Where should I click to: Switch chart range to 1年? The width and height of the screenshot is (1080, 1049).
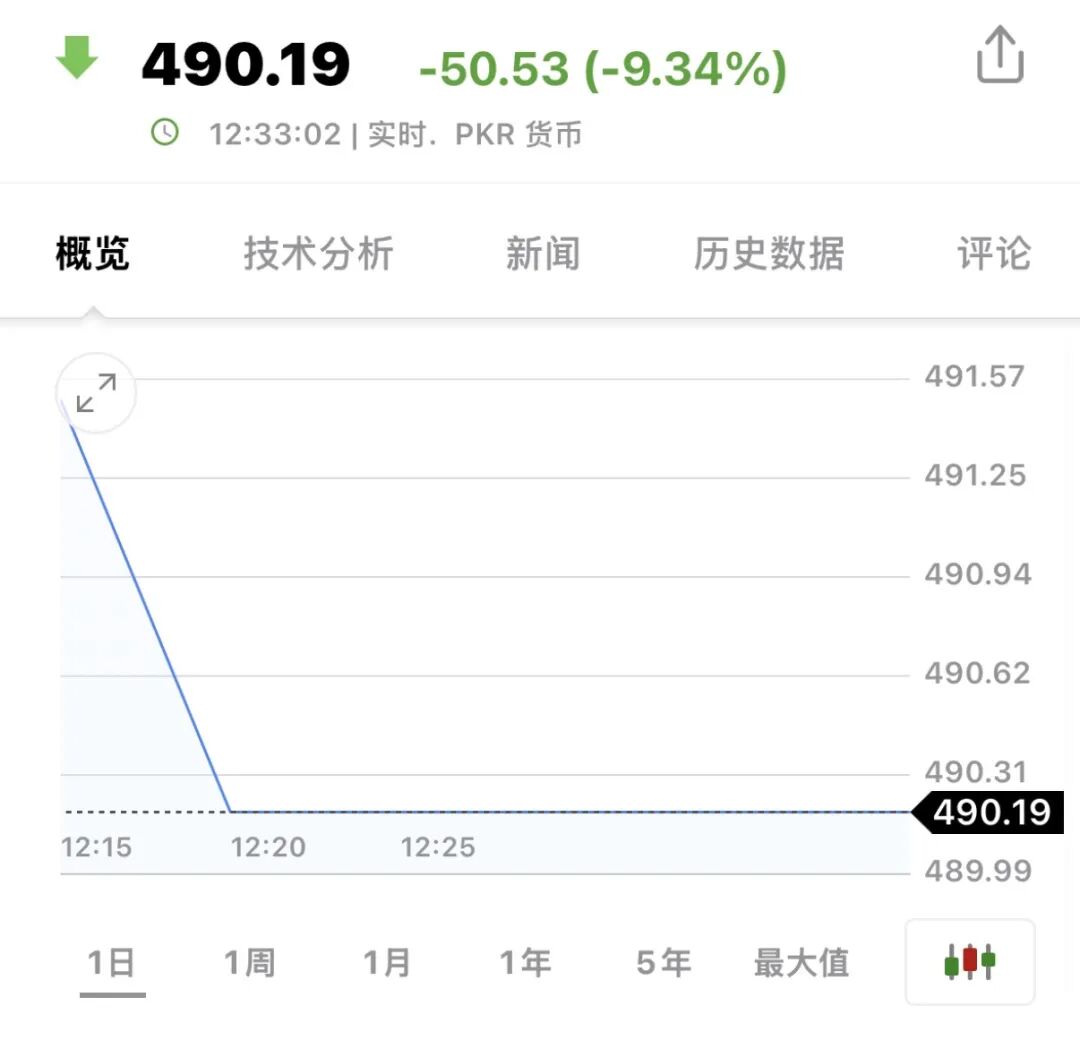(x=525, y=963)
